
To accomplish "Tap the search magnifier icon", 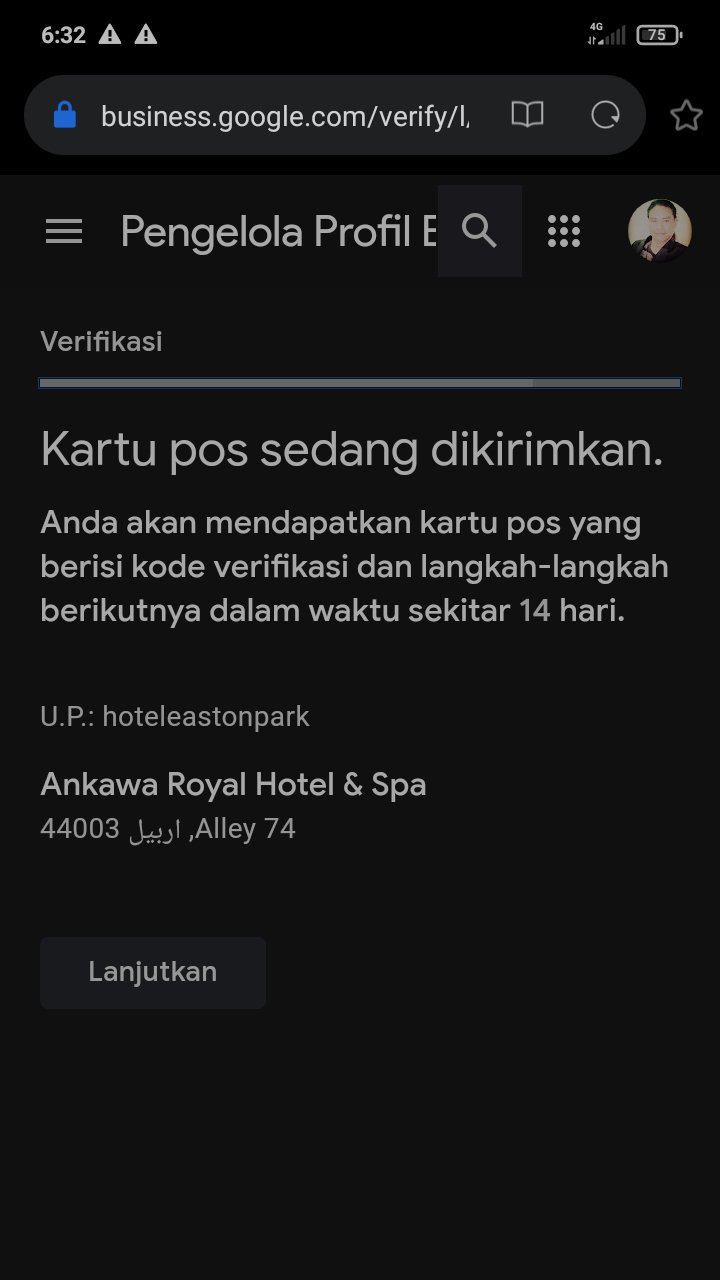I will [x=480, y=231].
